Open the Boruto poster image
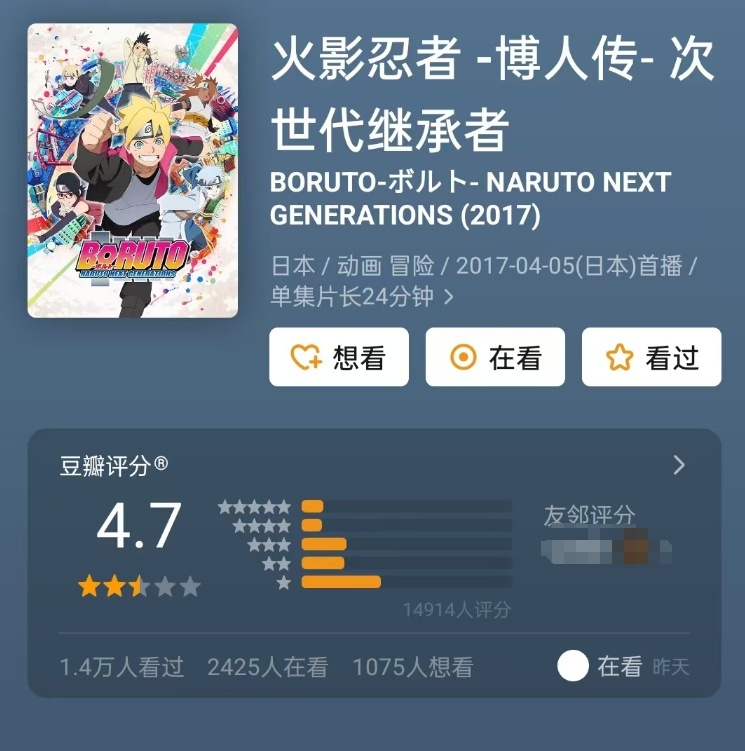The height and width of the screenshot is (751, 745). point(133,171)
